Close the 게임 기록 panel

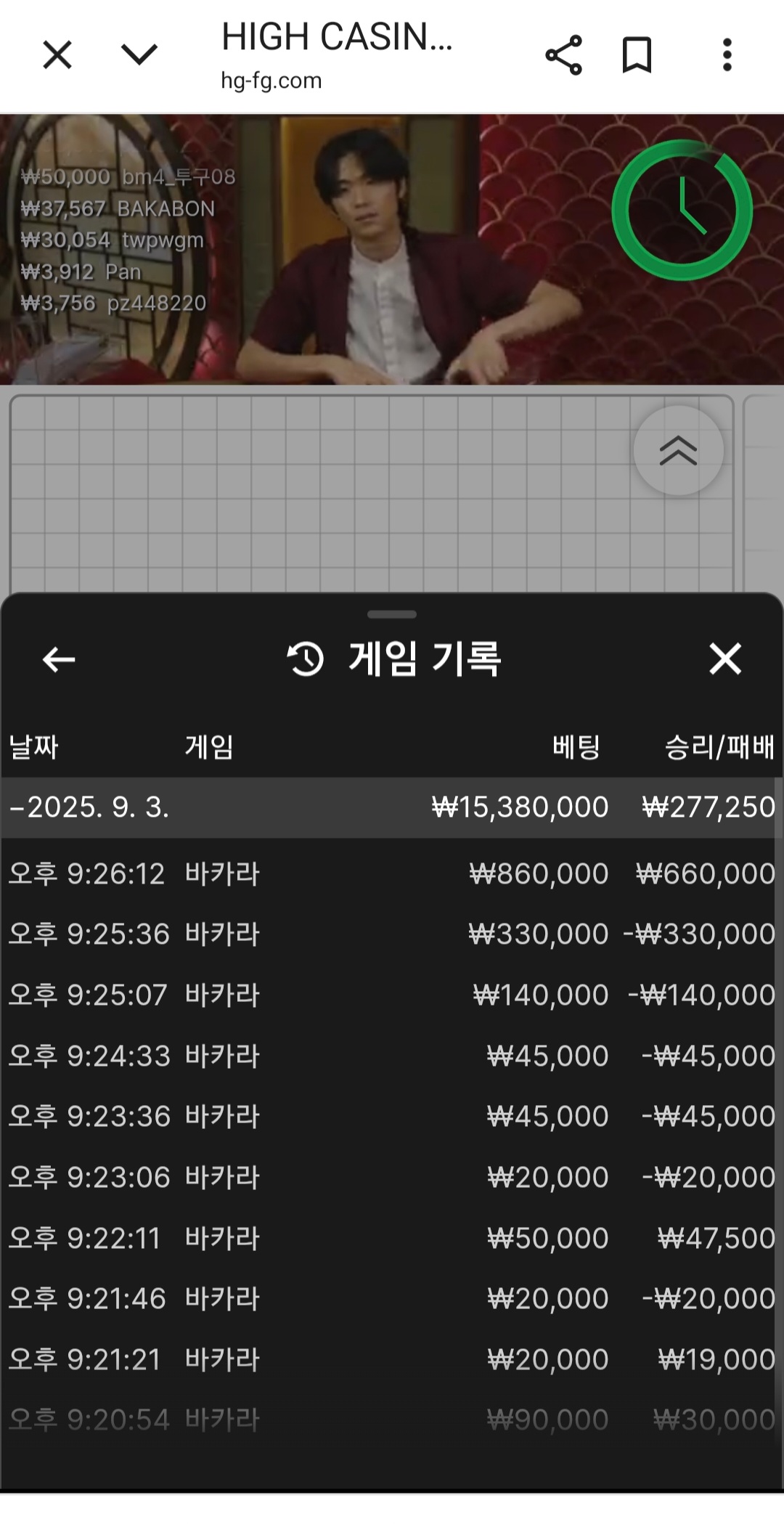pos(725,659)
